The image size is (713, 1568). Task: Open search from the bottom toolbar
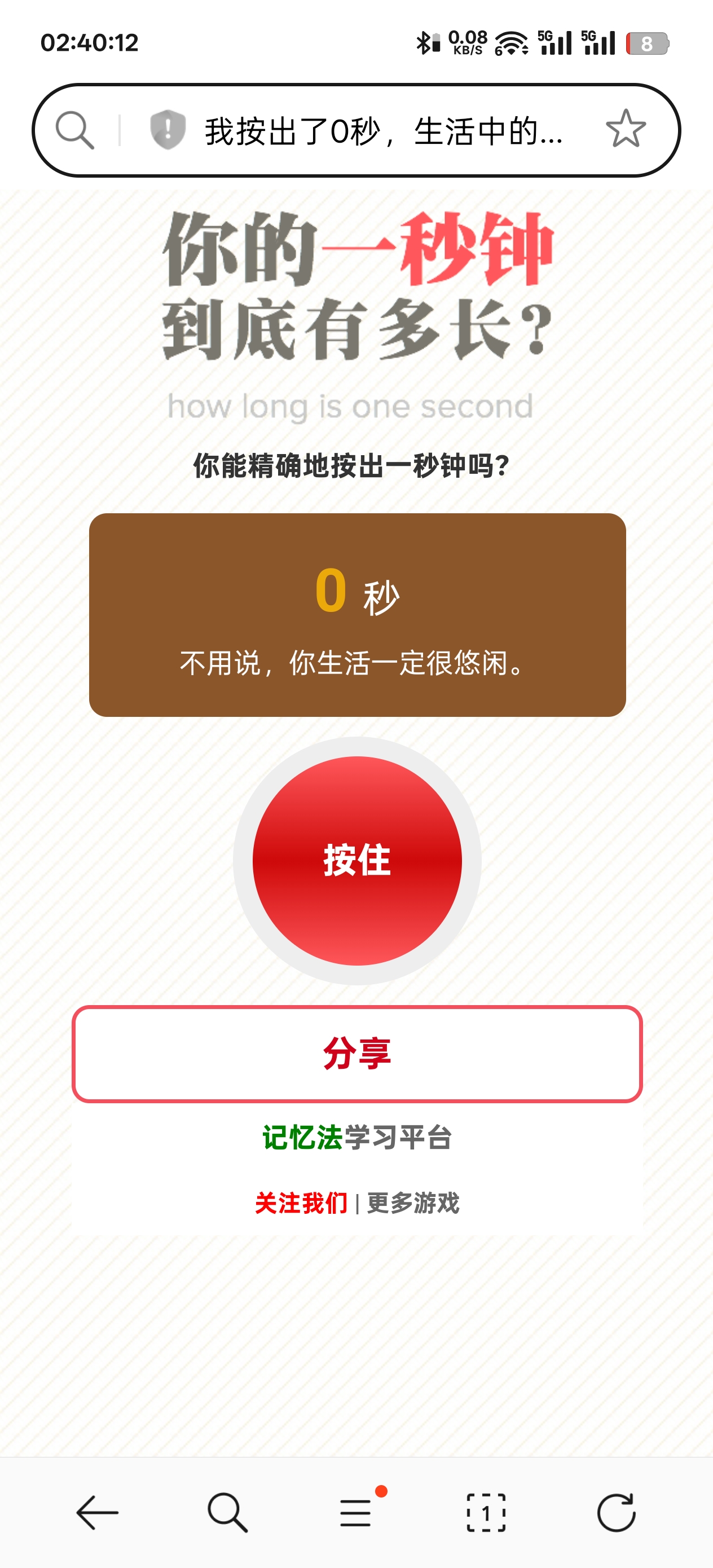(x=227, y=1512)
